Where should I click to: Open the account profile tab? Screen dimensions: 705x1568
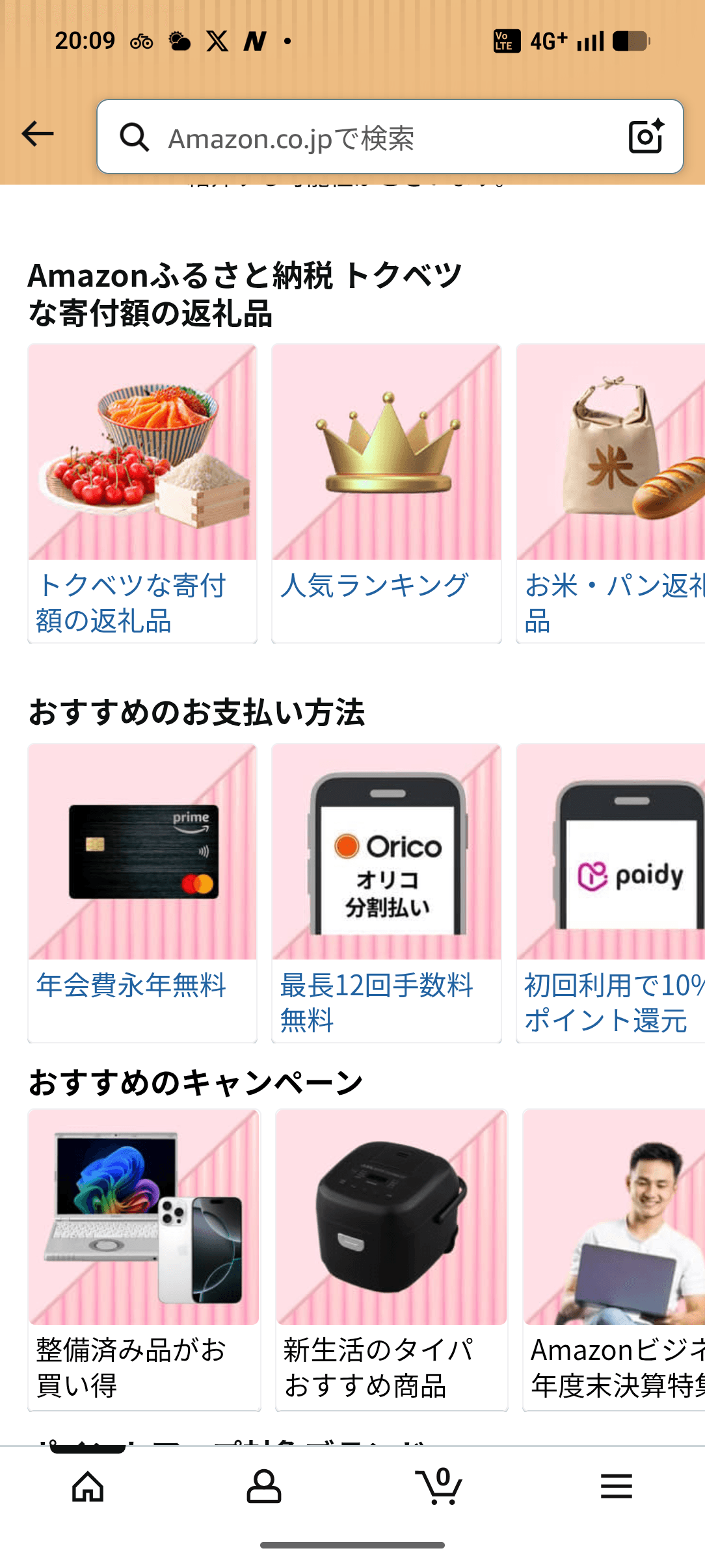pyautogui.click(x=264, y=1486)
